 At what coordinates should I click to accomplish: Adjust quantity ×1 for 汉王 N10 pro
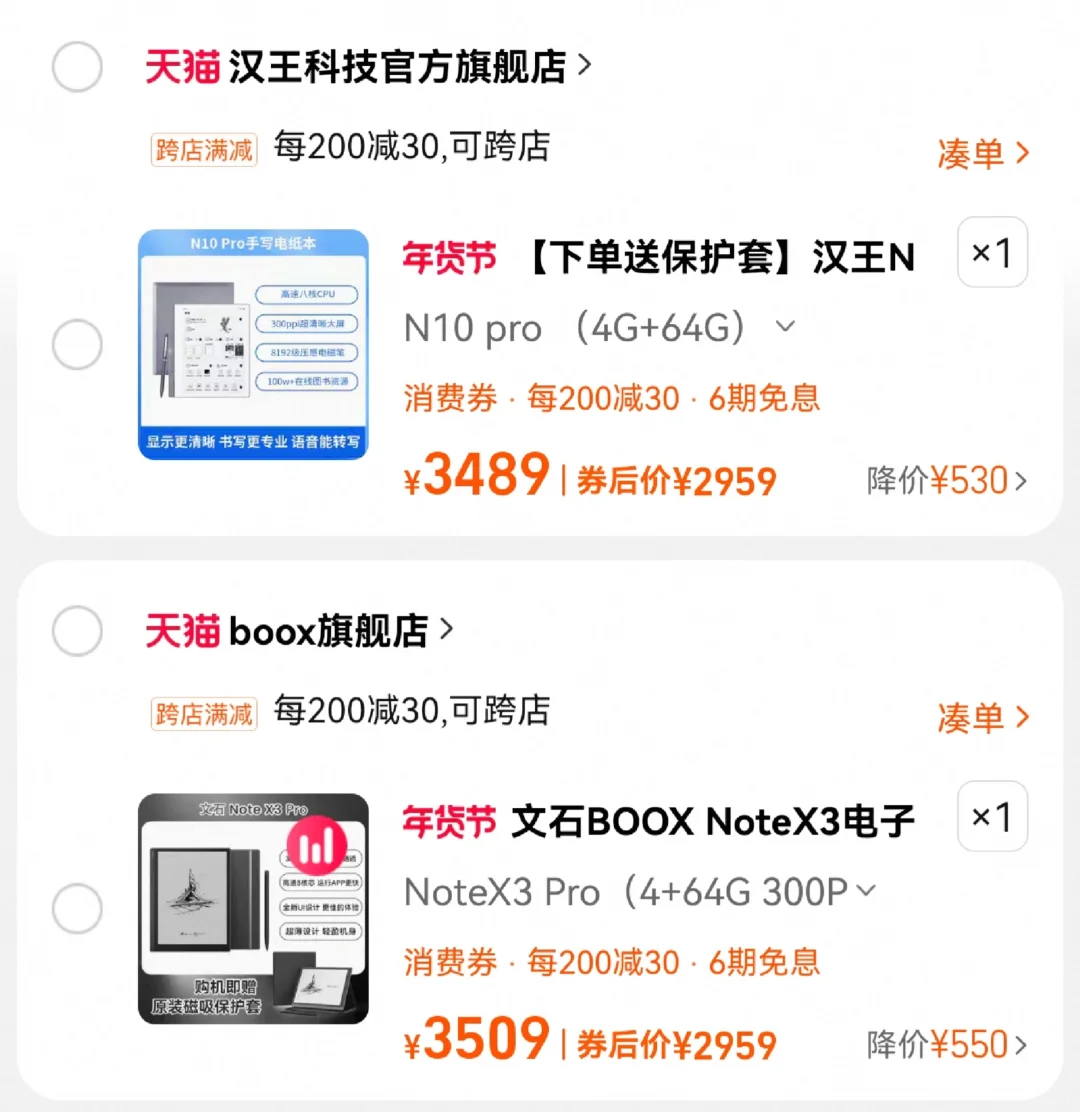point(992,252)
